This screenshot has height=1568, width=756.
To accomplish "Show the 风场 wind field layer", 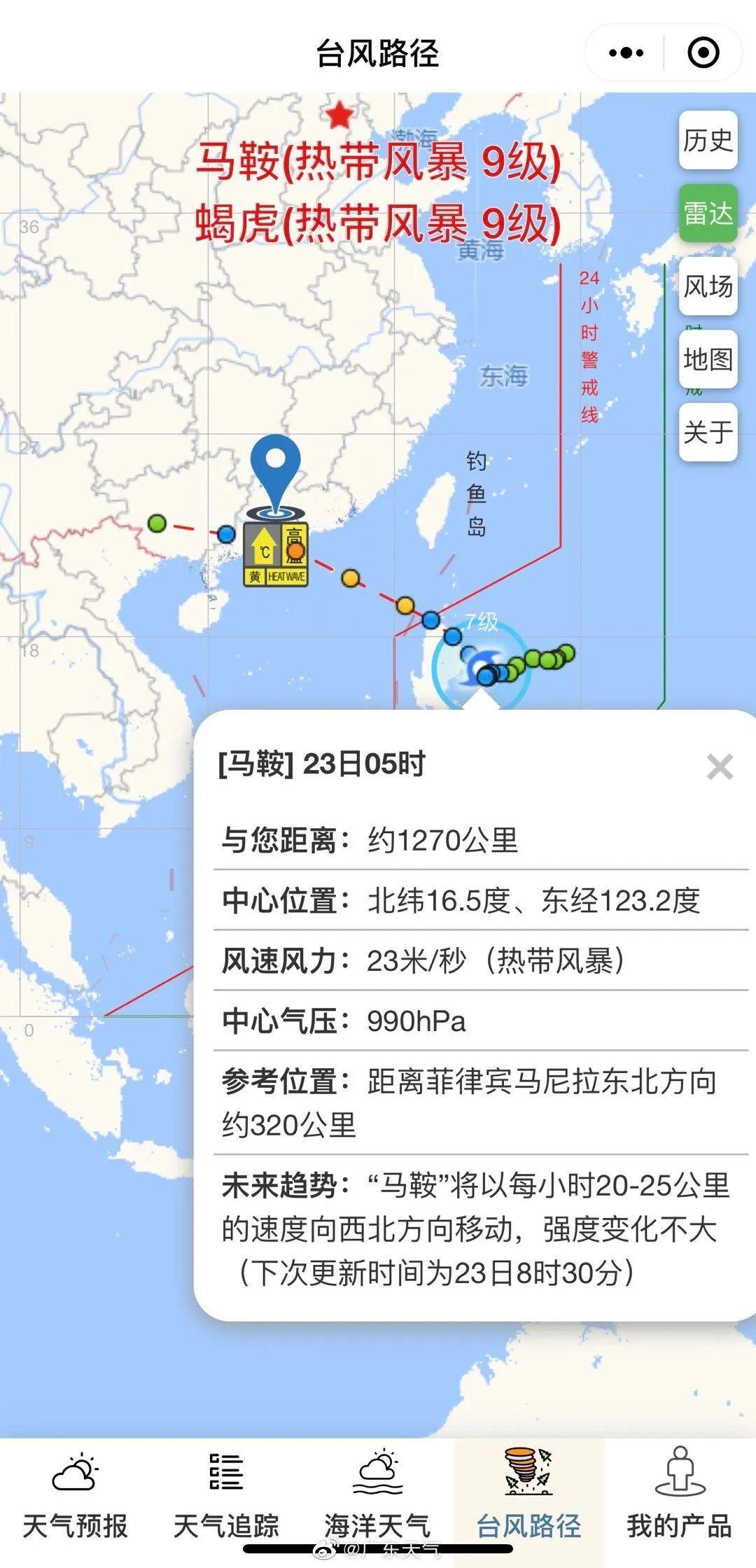I will (x=708, y=286).
